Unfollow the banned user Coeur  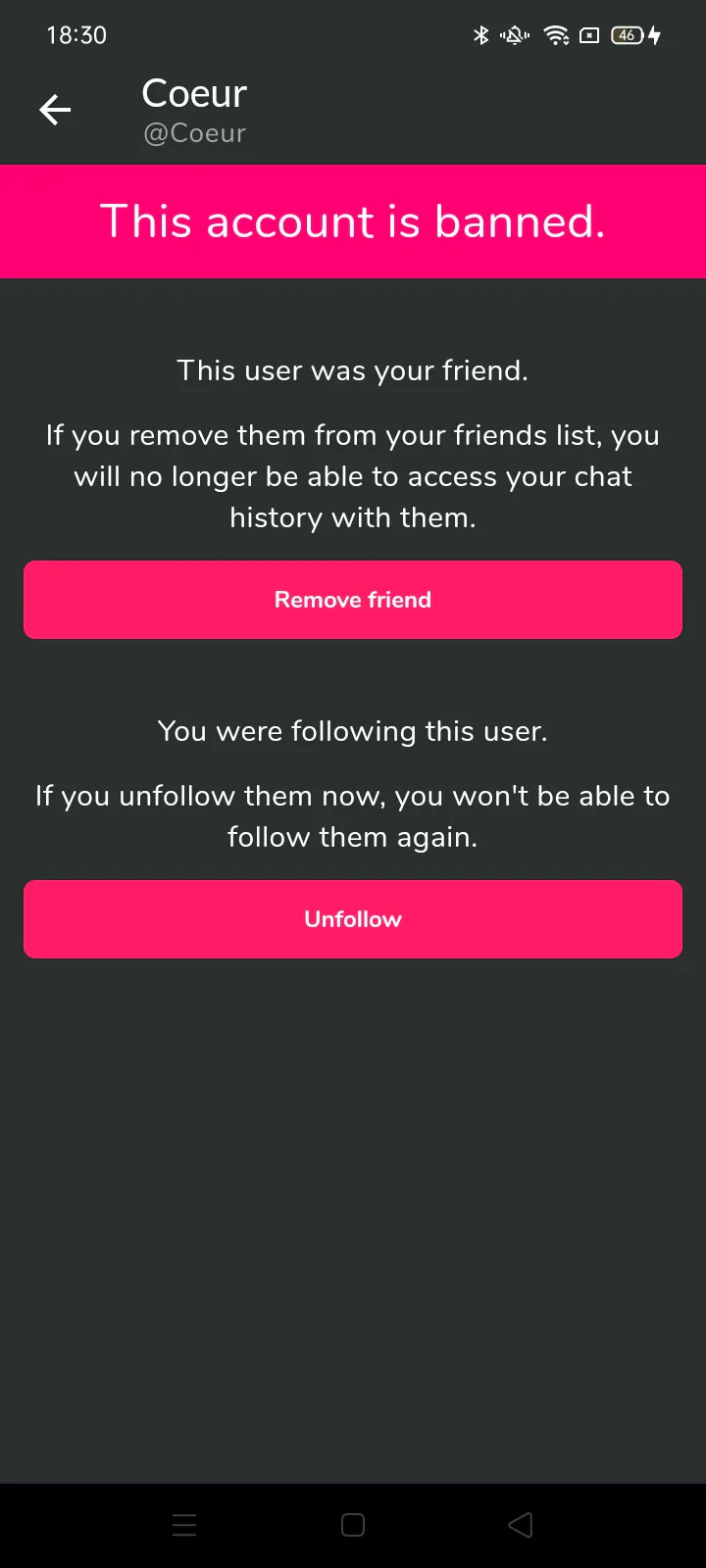[353, 919]
